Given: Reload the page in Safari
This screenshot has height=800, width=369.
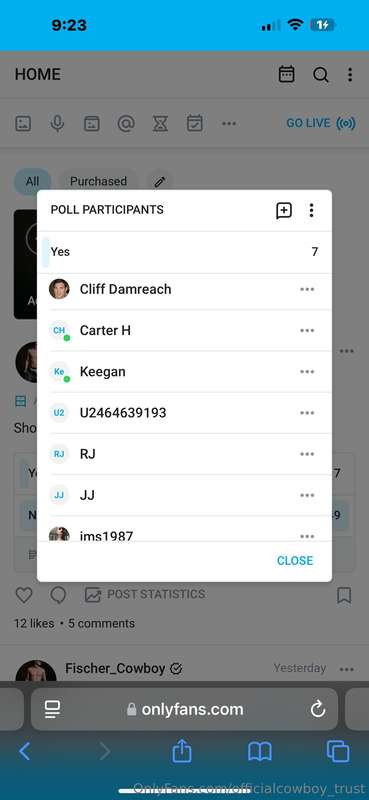Looking at the screenshot, I should point(318,709).
